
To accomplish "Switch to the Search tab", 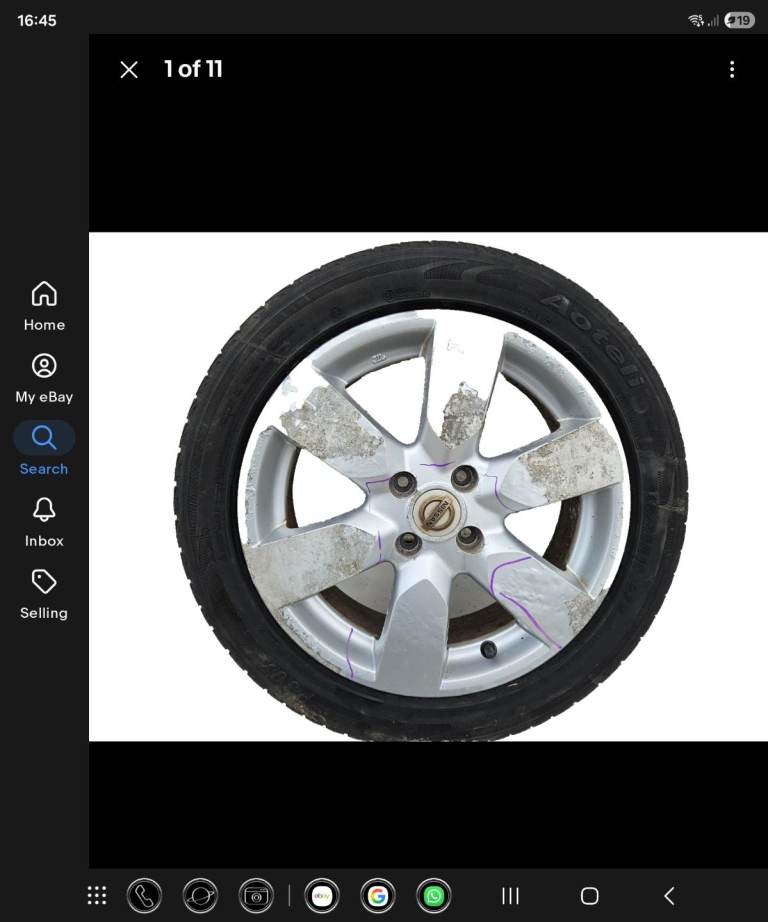I will [44, 449].
